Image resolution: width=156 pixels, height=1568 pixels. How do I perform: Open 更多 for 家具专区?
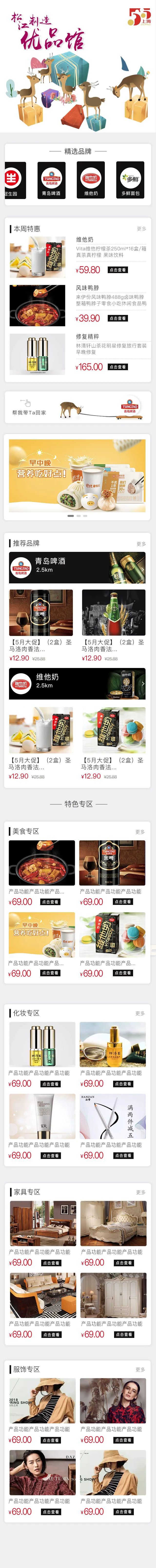tap(140, 1192)
